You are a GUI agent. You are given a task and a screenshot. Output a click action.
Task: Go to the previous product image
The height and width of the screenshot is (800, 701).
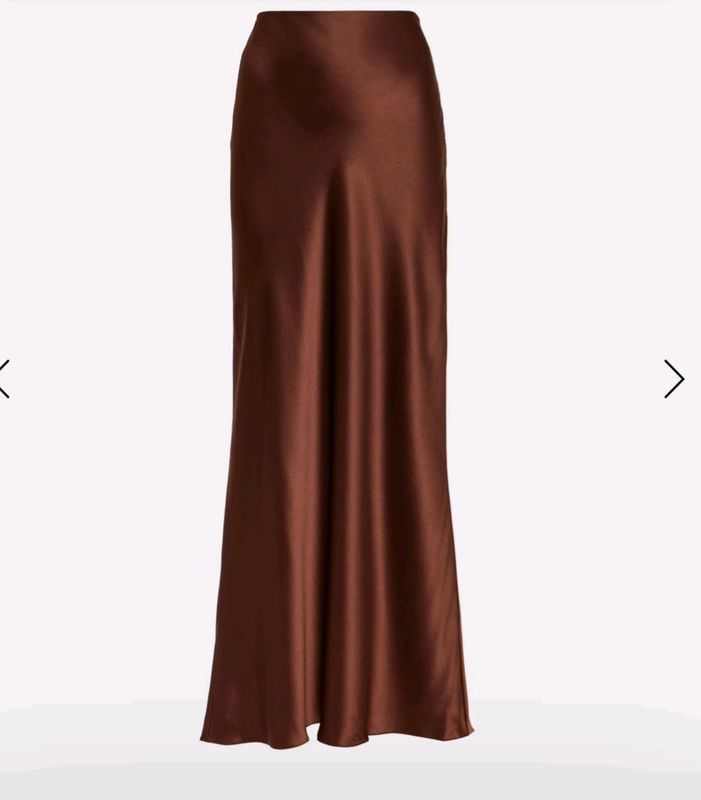click(4, 379)
